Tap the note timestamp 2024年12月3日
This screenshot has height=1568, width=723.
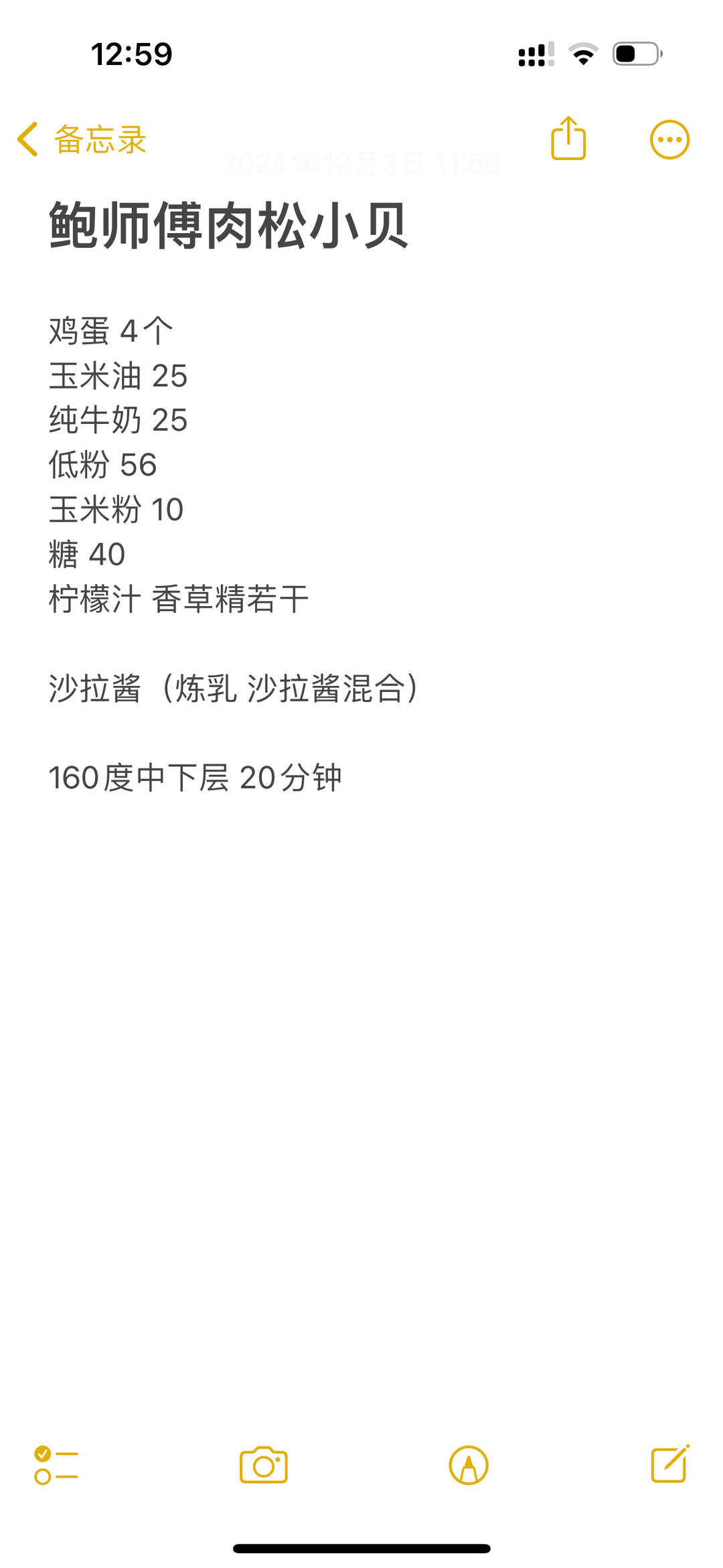[x=361, y=163]
